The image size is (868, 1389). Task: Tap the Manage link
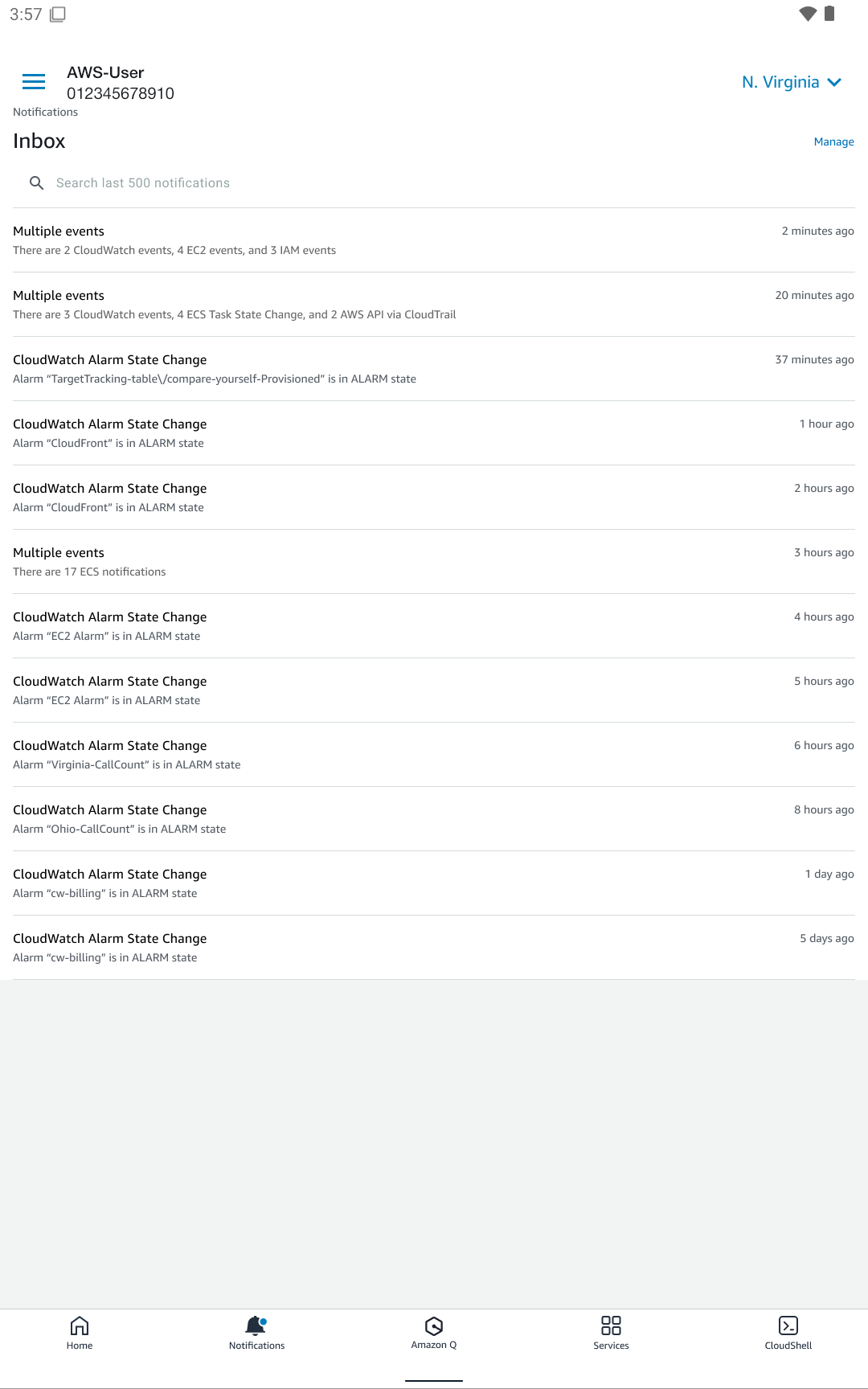[x=833, y=141]
